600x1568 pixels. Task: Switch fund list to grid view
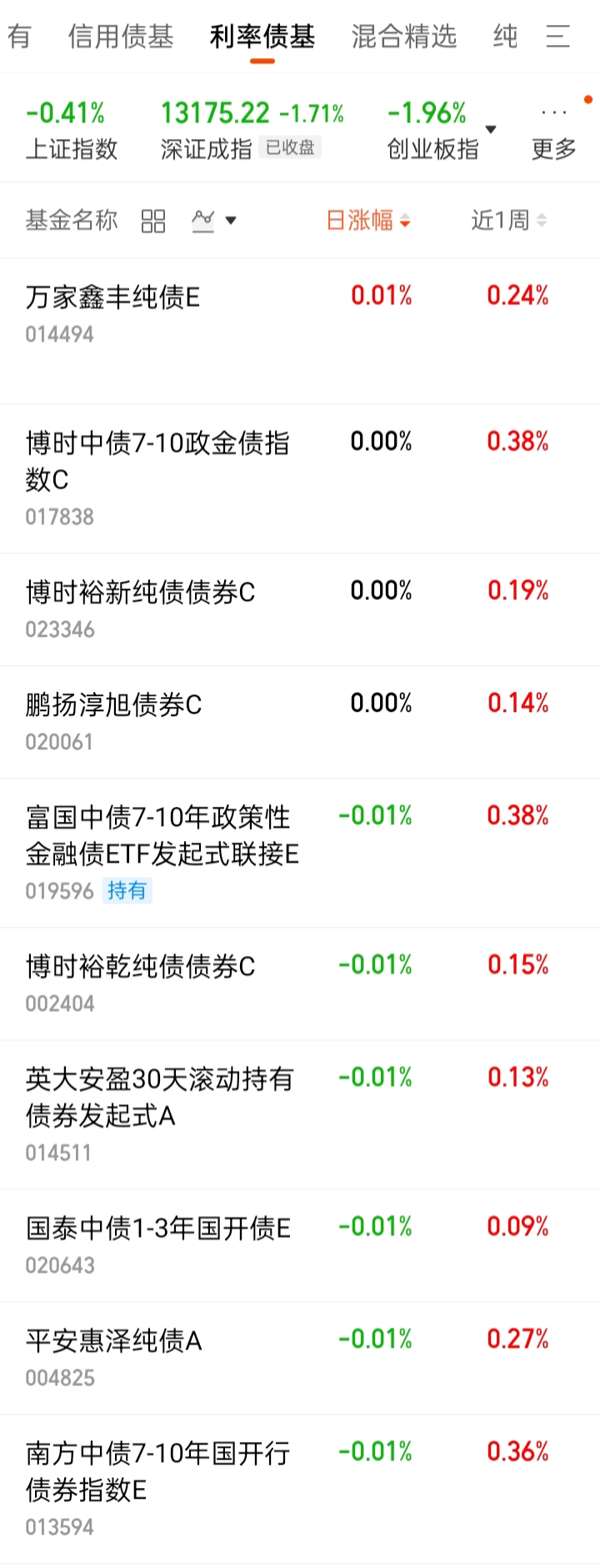(153, 221)
